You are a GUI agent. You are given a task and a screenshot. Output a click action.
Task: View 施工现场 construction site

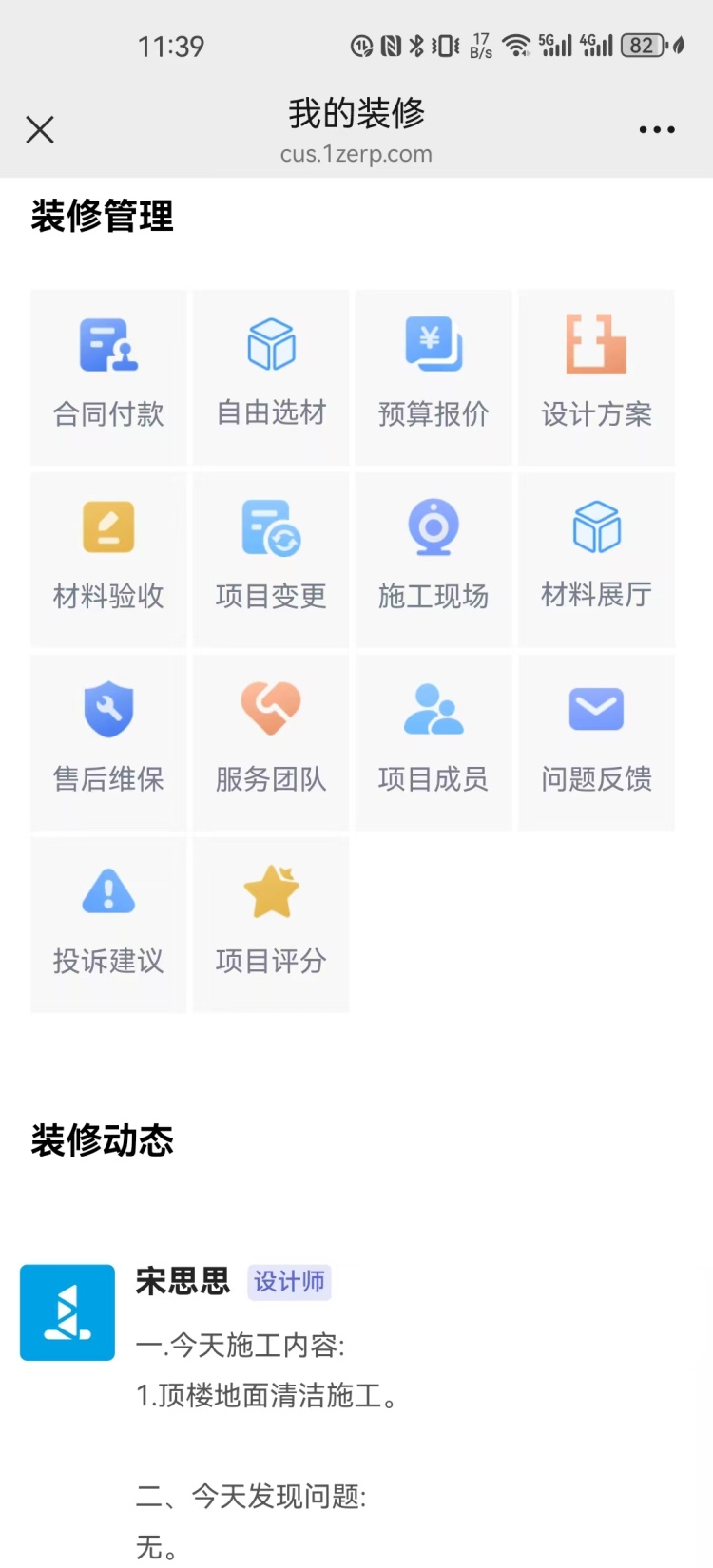434,560
